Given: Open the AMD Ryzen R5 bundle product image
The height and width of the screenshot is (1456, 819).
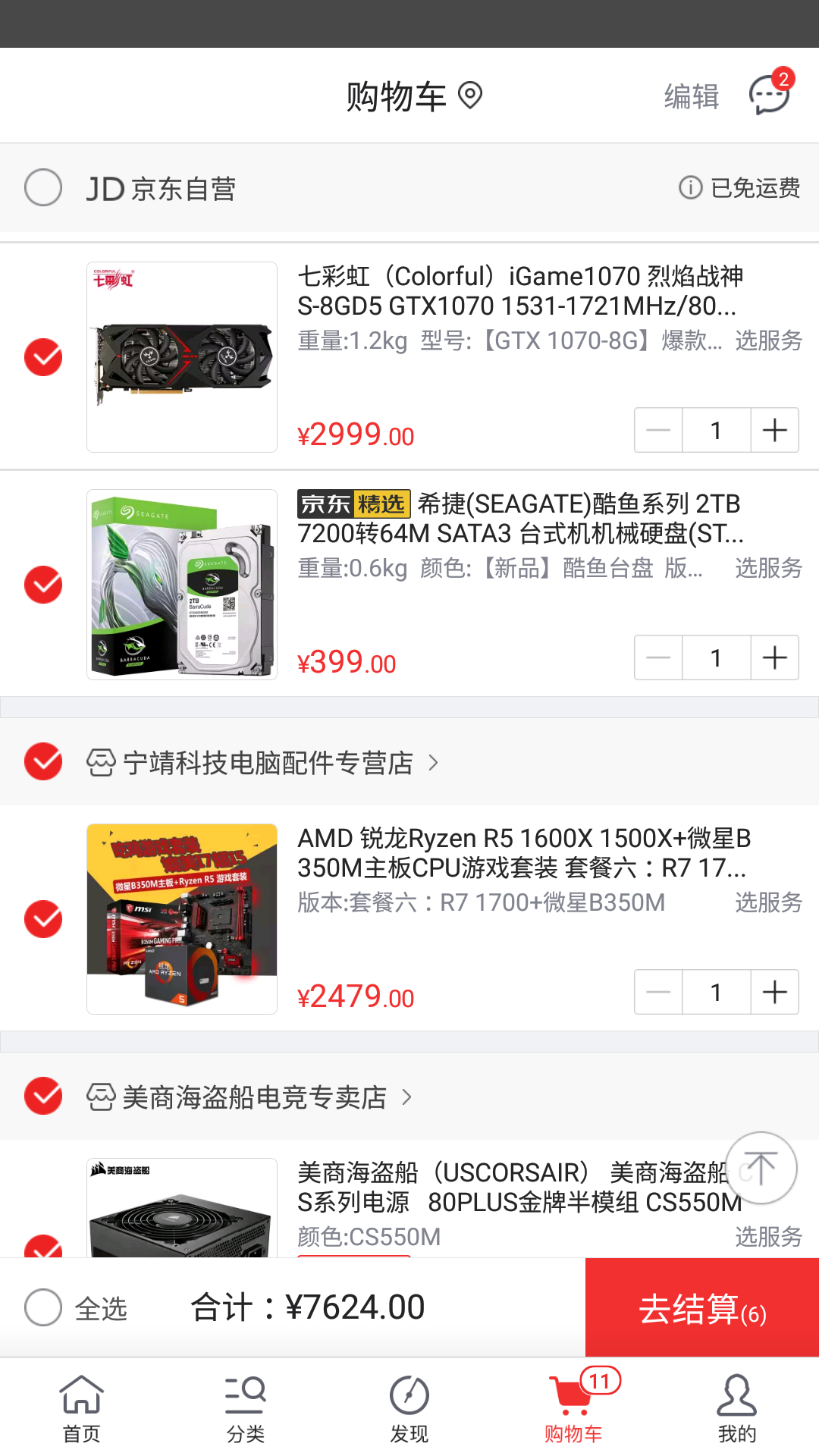Looking at the screenshot, I should (x=182, y=919).
